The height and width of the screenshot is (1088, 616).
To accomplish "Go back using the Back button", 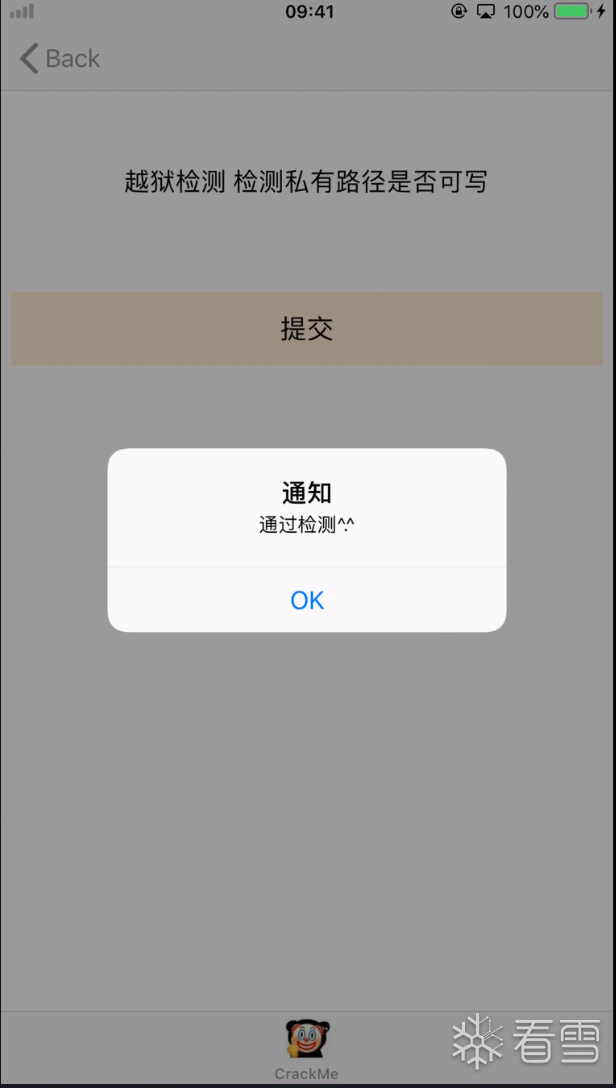I will 60,59.
